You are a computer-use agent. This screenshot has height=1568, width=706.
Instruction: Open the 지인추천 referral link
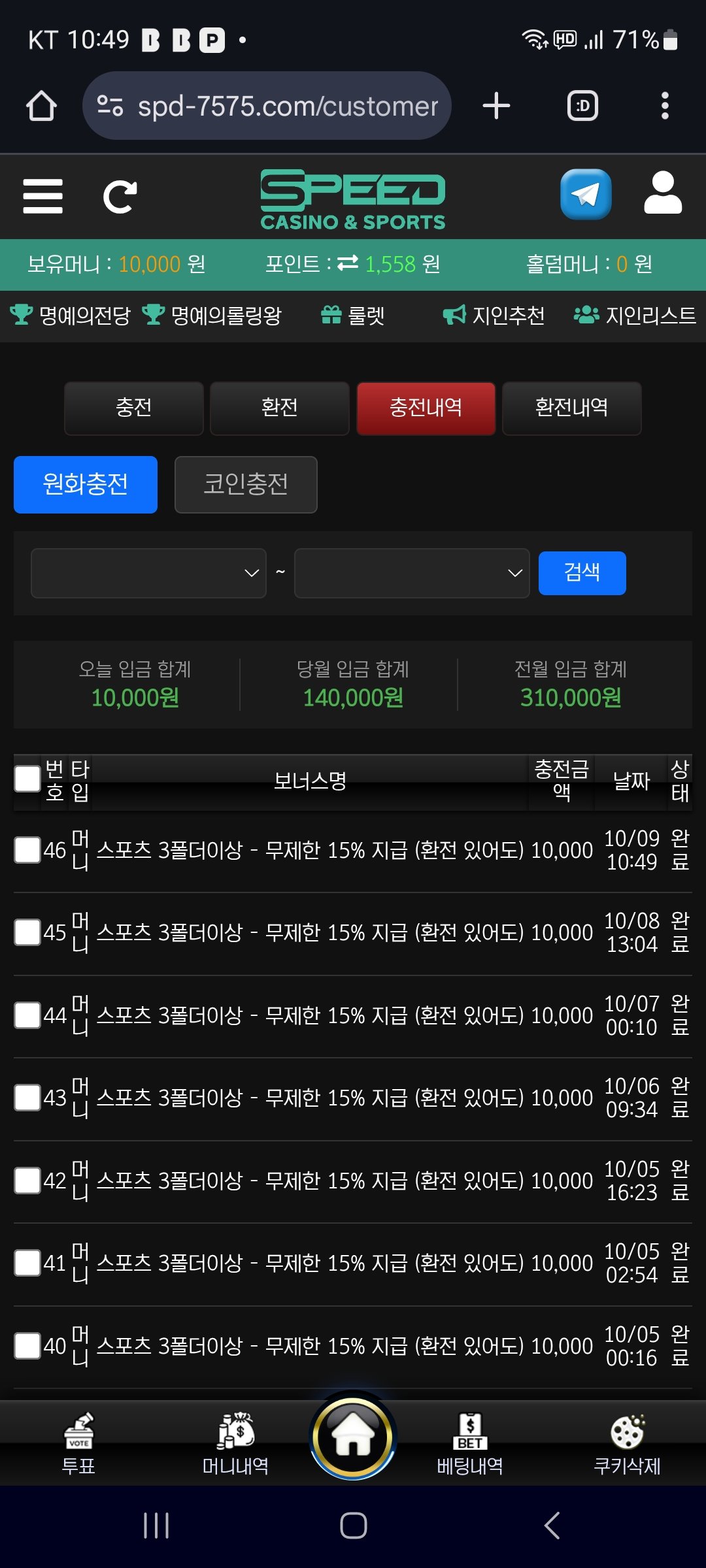494,316
